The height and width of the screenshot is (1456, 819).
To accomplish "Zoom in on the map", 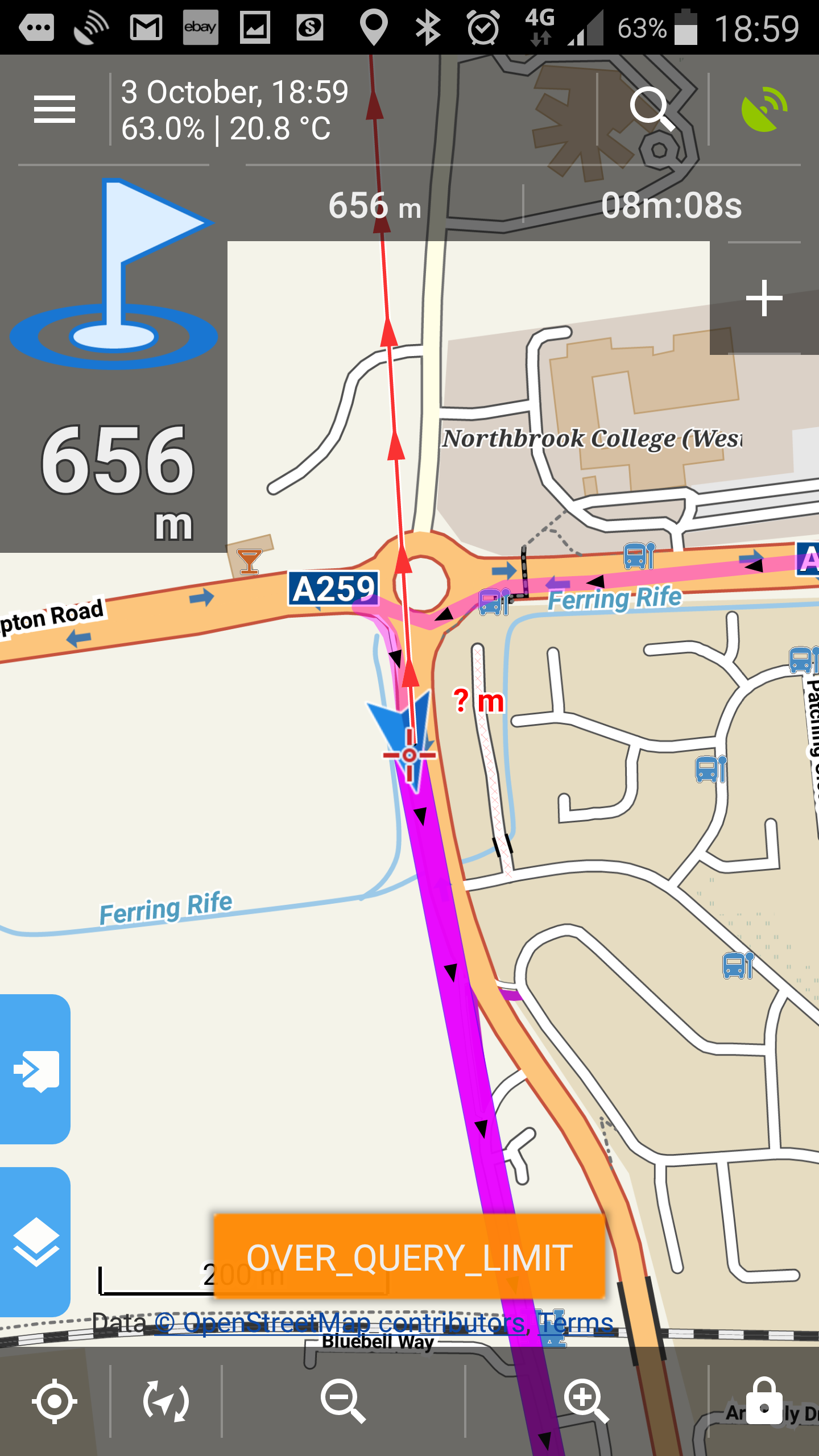I will click(x=586, y=1401).
